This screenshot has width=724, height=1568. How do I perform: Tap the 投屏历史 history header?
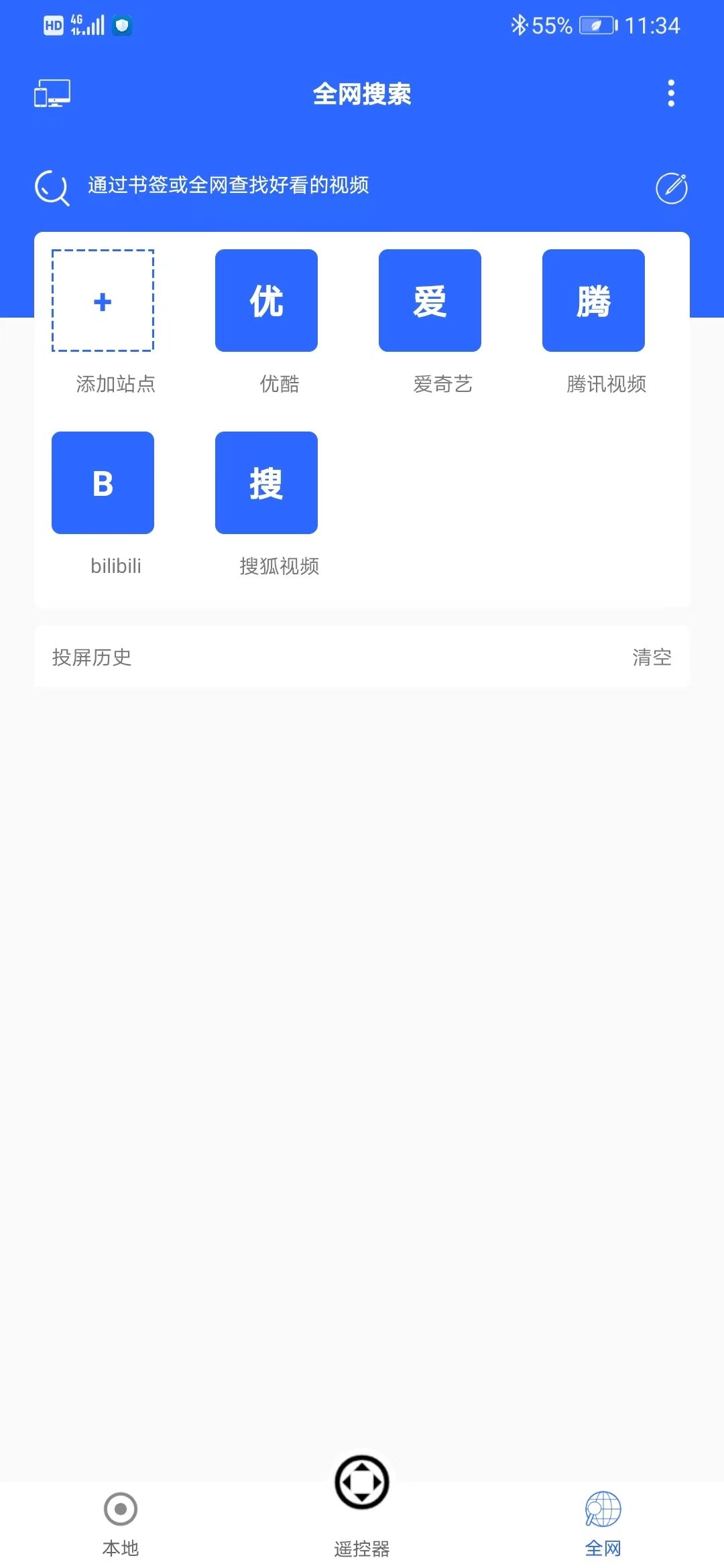click(x=94, y=658)
